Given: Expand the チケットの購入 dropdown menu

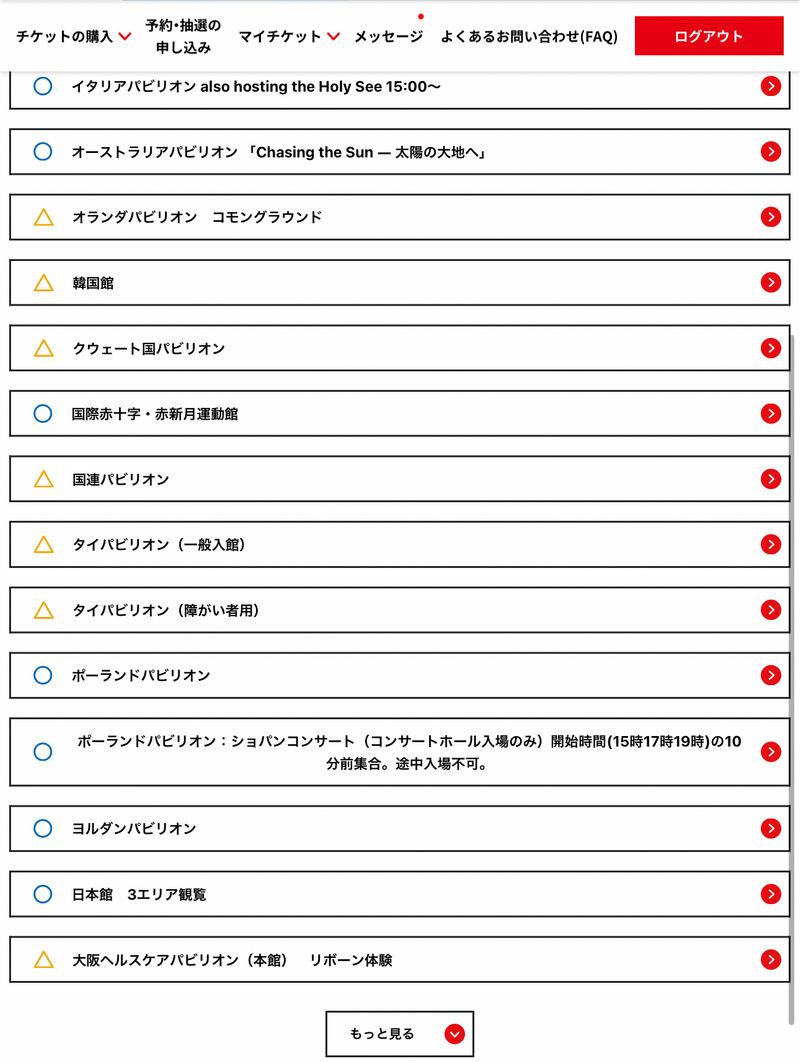Looking at the screenshot, I should click(74, 36).
